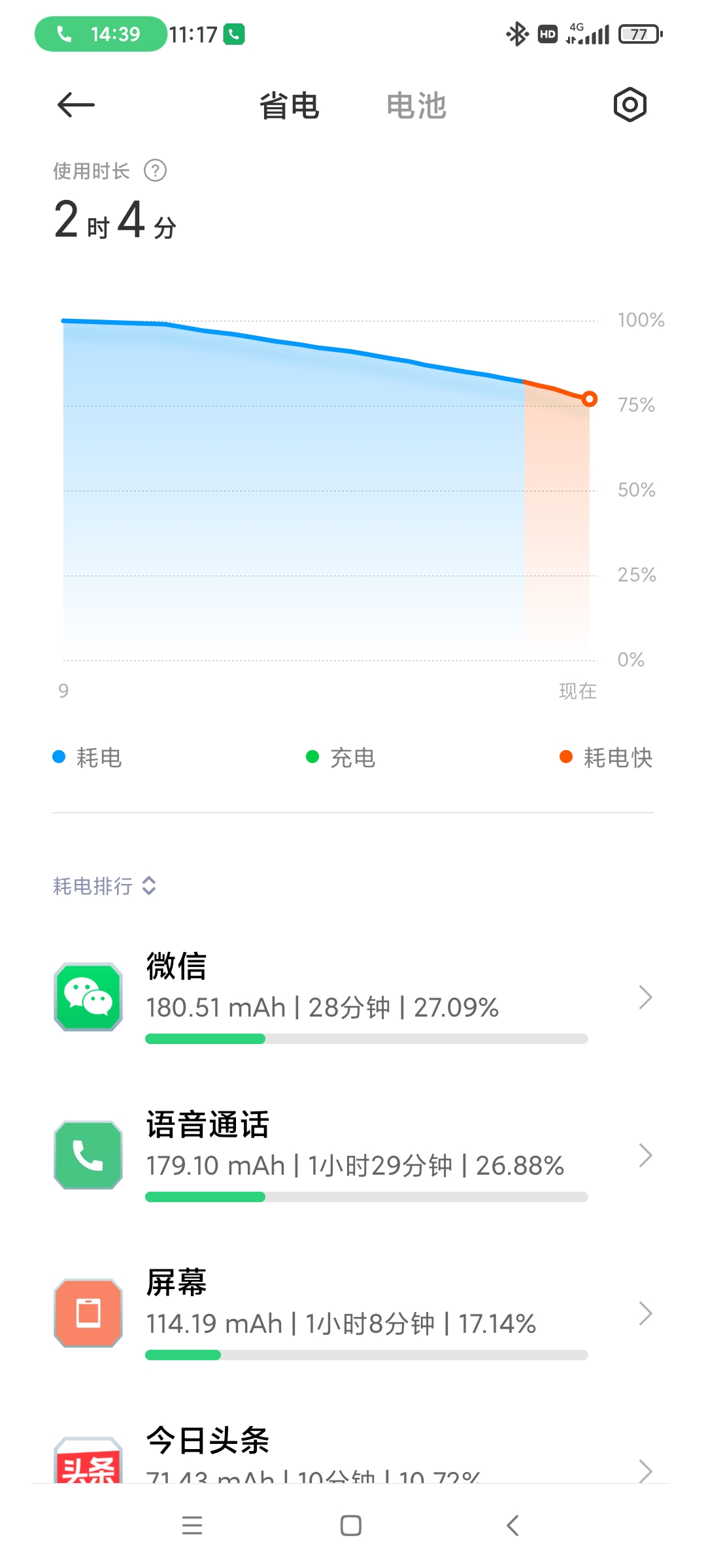Open the hexagon settings icon
The image size is (706, 1568).
click(x=630, y=105)
